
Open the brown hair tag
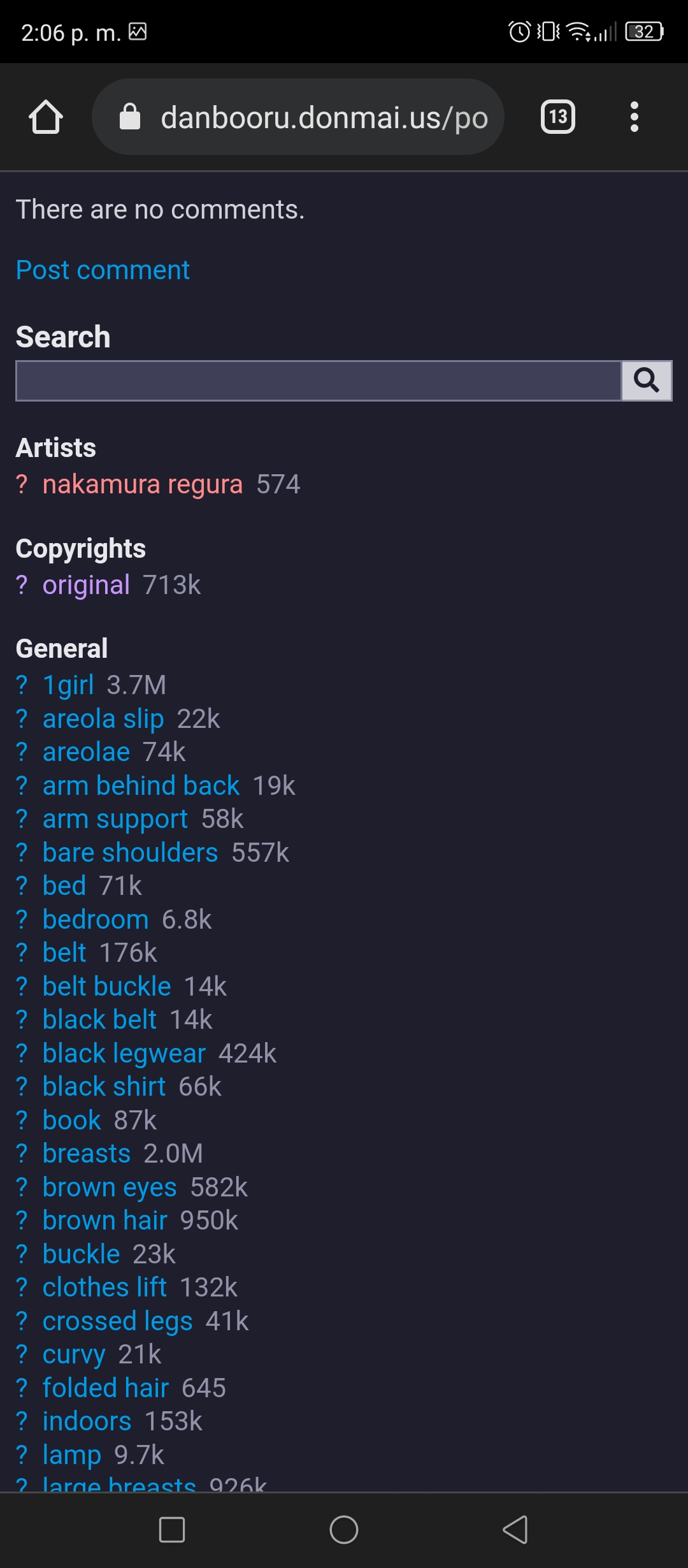(105, 1221)
